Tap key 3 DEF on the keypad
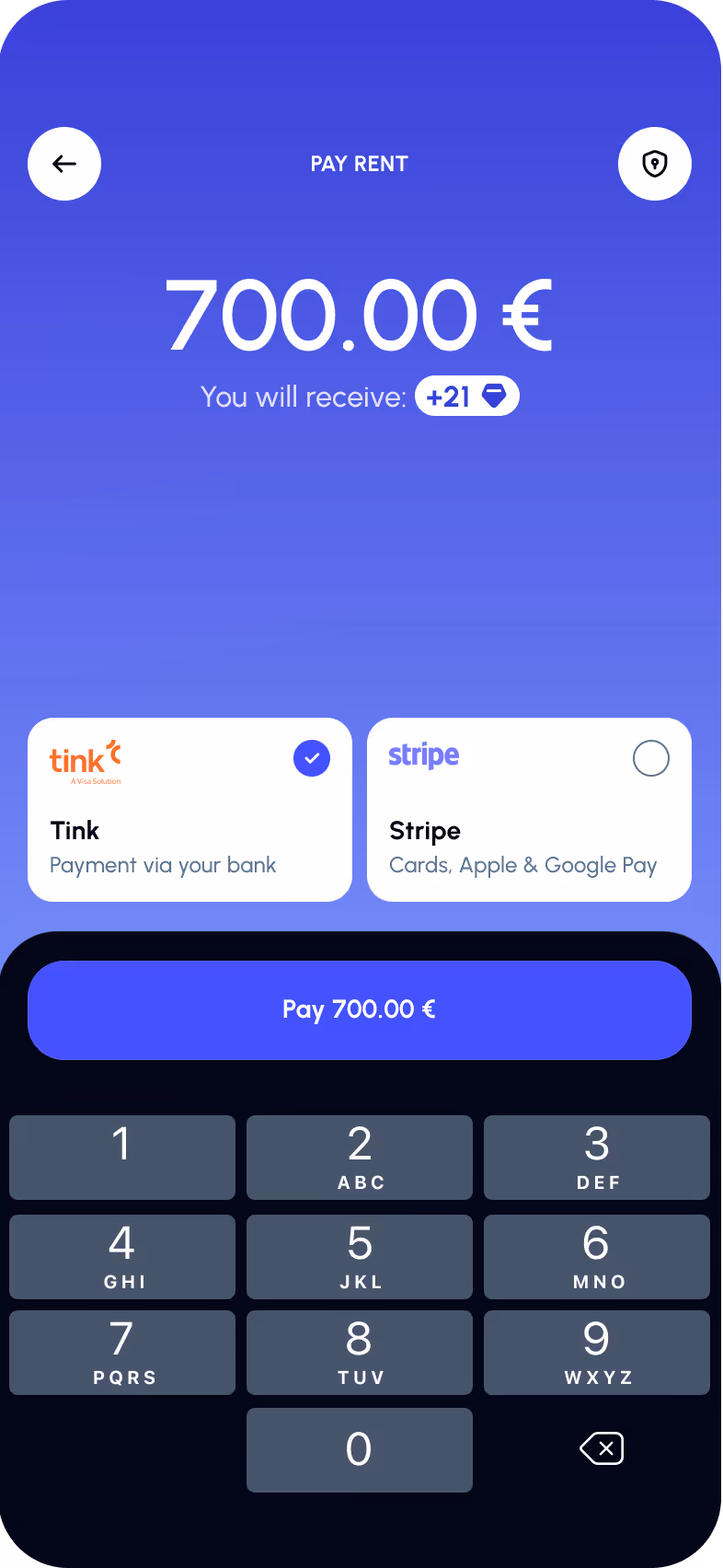 pos(597,1158)
